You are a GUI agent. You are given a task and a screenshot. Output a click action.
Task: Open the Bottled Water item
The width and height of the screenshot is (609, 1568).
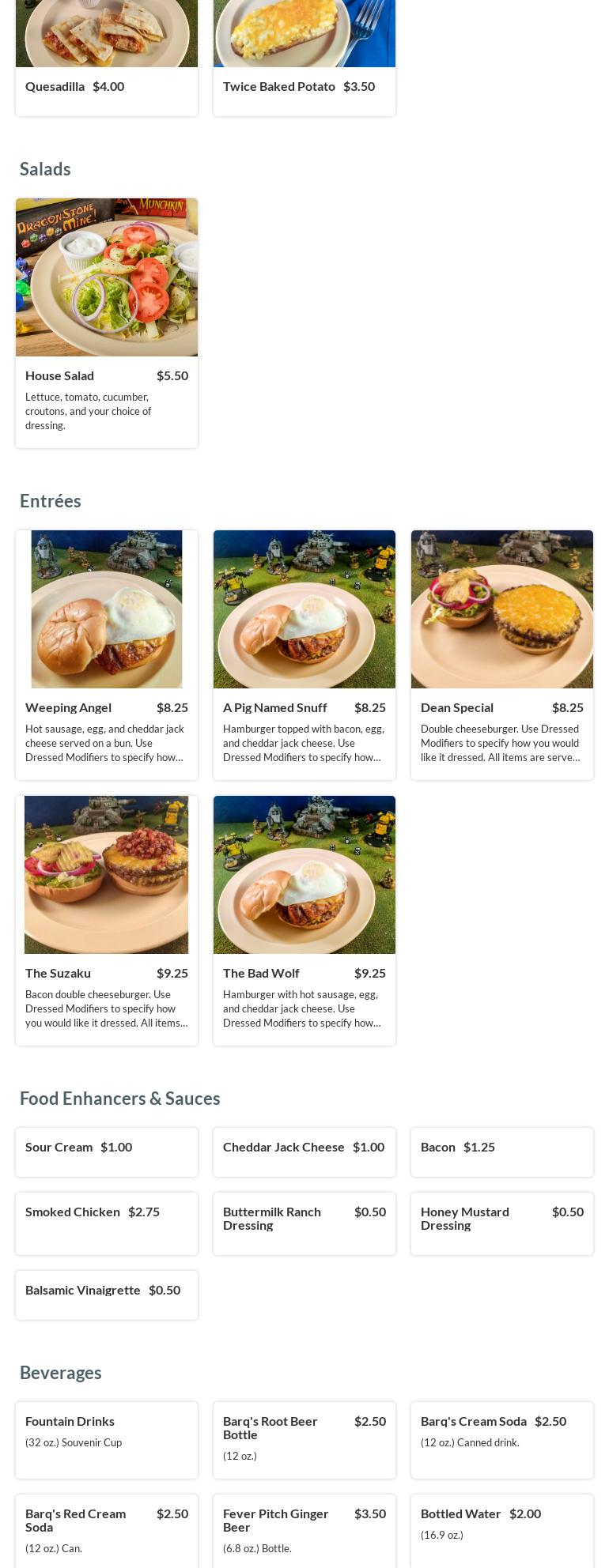click(501, 1529)
